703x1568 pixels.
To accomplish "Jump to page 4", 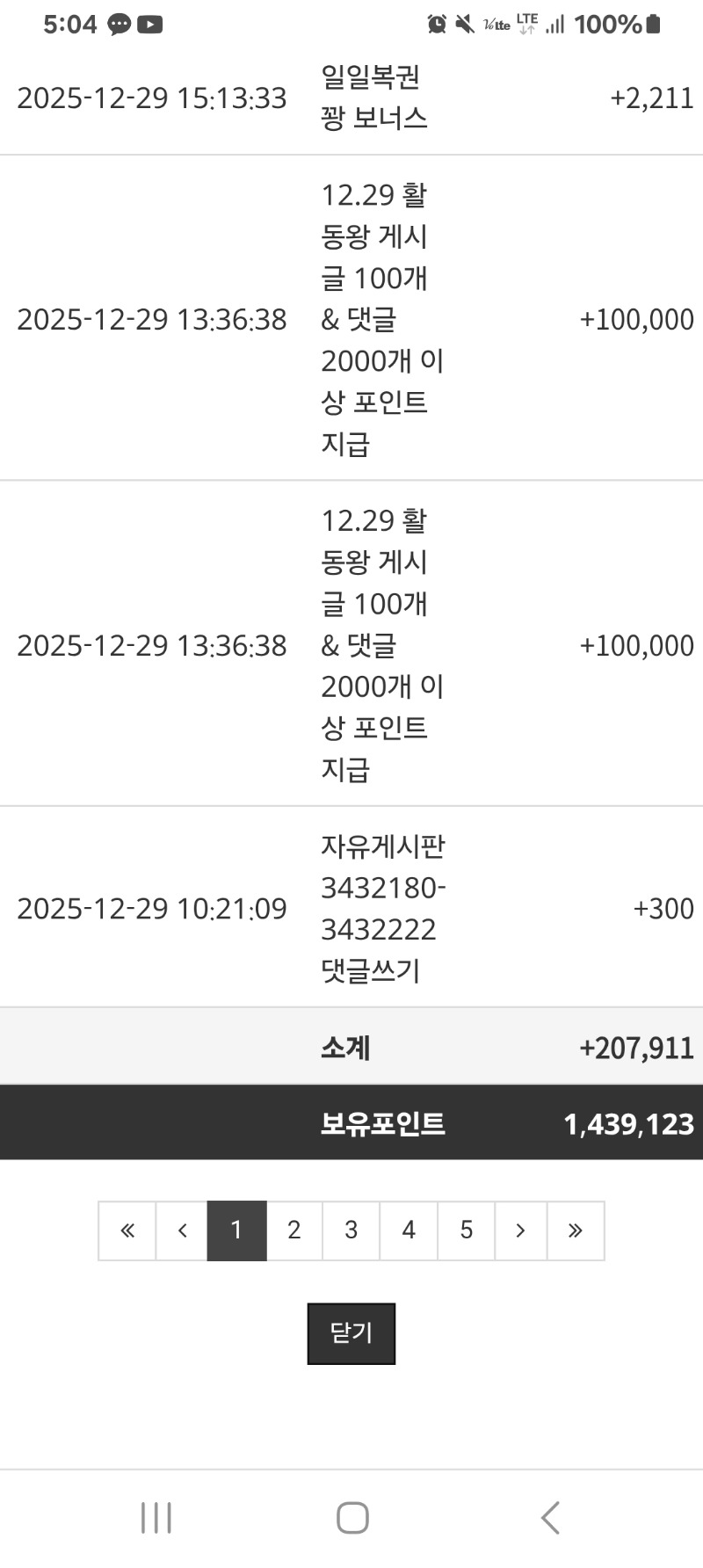I will [x=409, y=1230].
